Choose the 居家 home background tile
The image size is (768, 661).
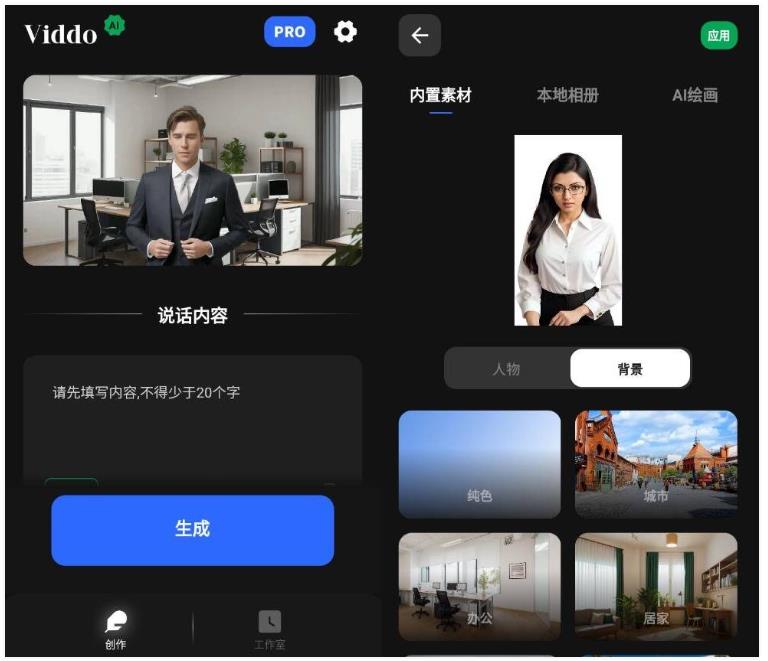coord(656,586)
